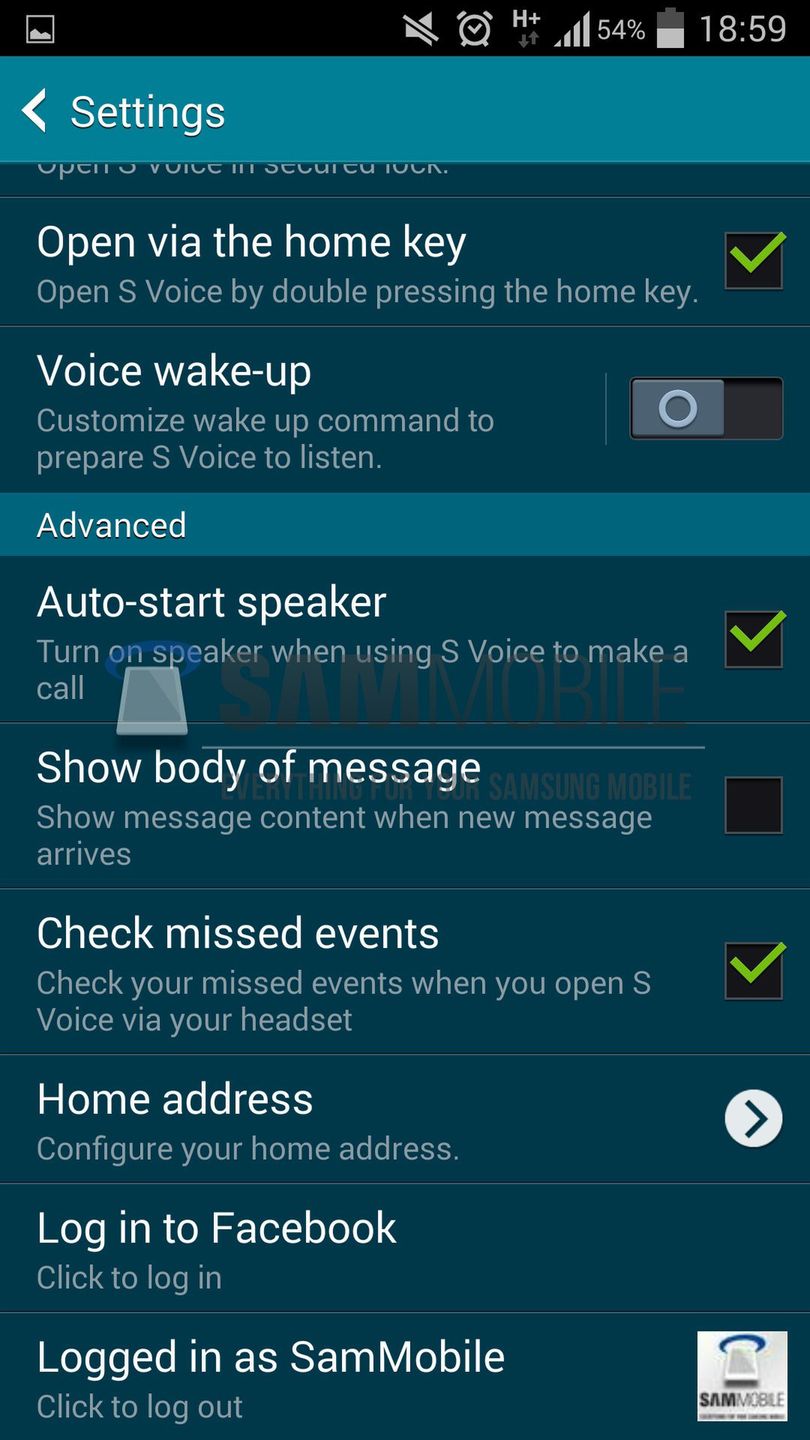Uncheck Auto-start speaker
Screen dimensions: 810x1440
753,639
